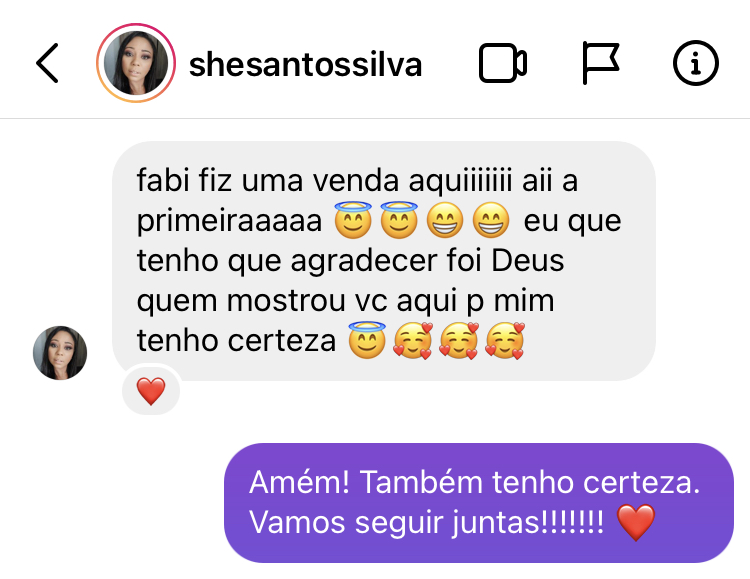Open the conversation details info icon
The image size is (750, 579).
pos(696,64)
